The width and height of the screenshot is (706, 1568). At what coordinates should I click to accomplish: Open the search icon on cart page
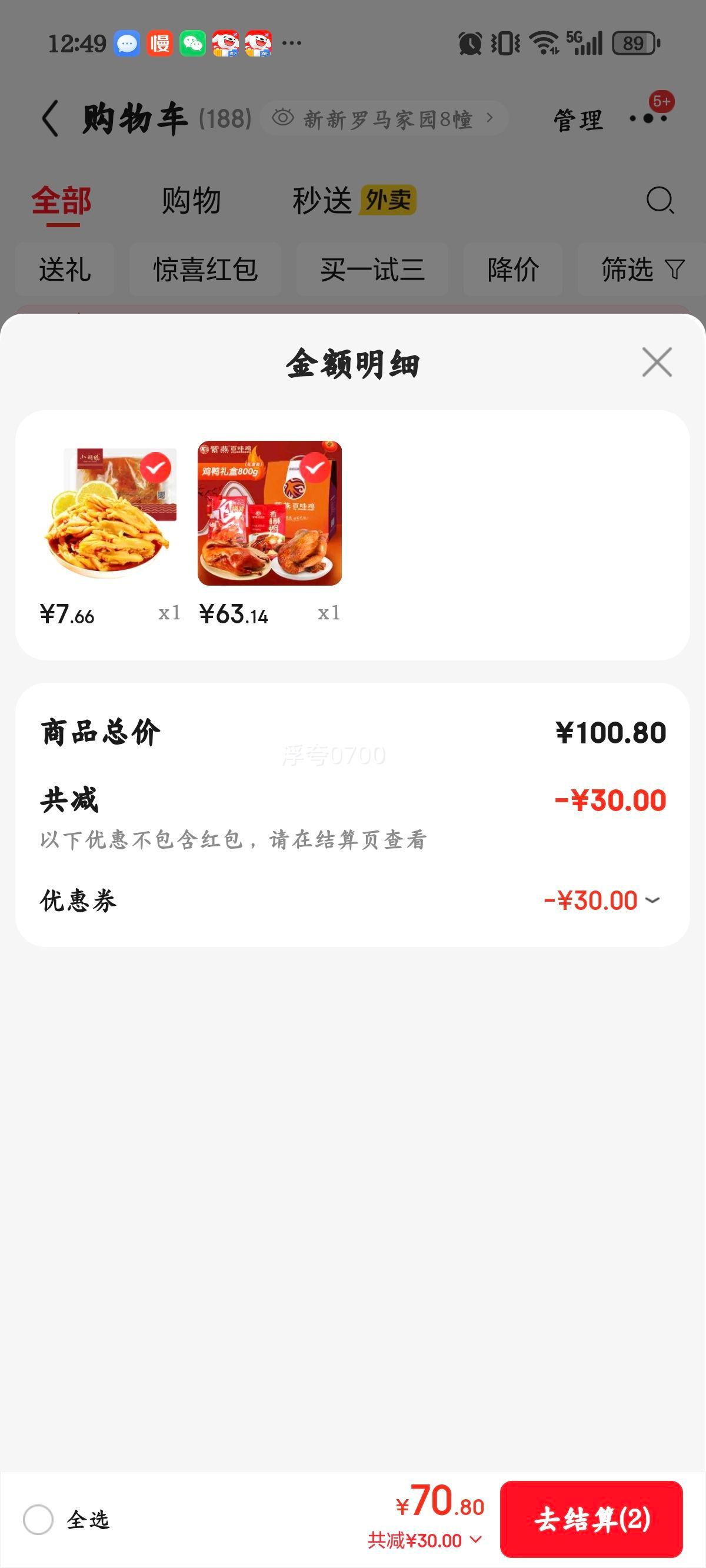pos(659,201)
